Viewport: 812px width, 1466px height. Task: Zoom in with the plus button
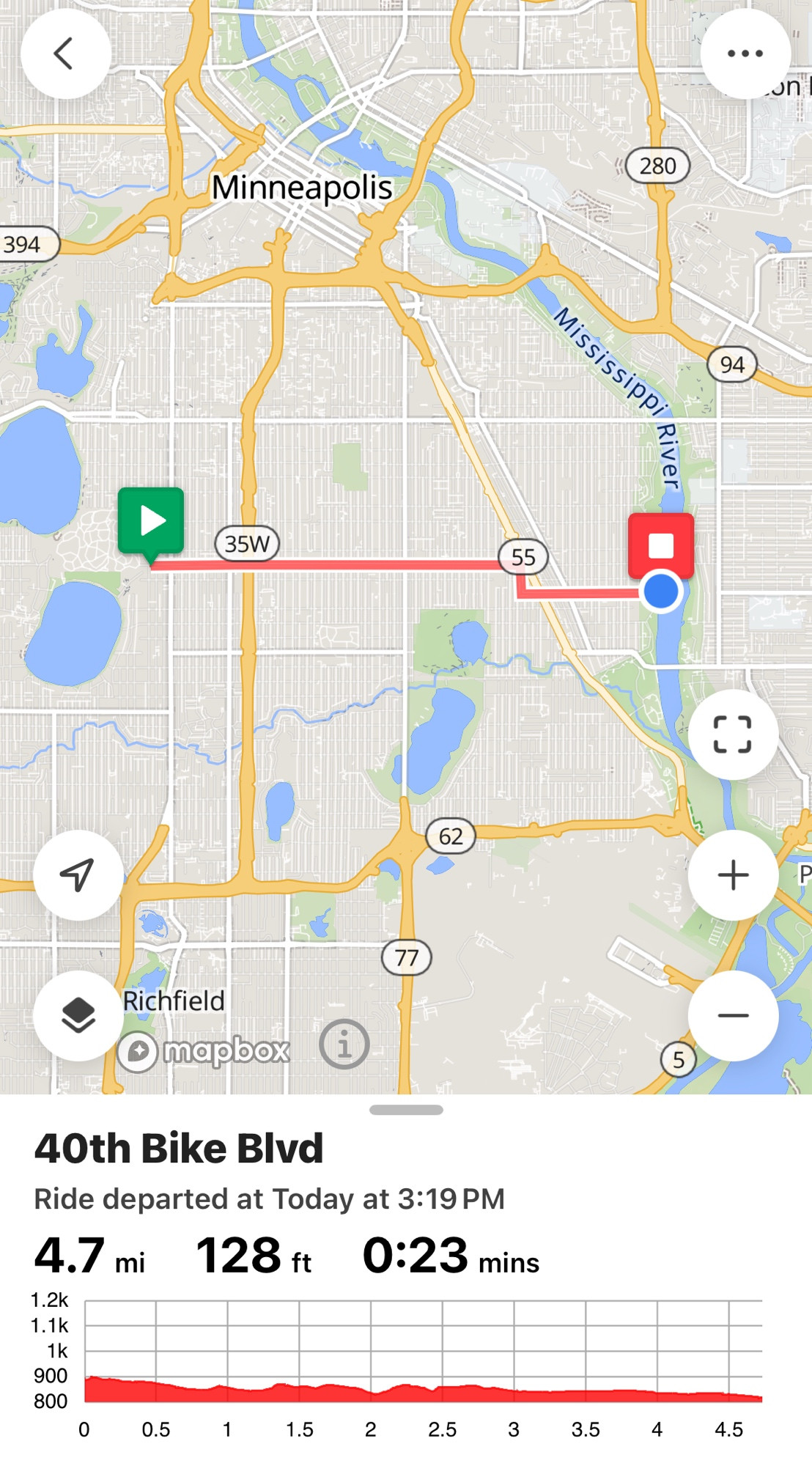(733, 875)
